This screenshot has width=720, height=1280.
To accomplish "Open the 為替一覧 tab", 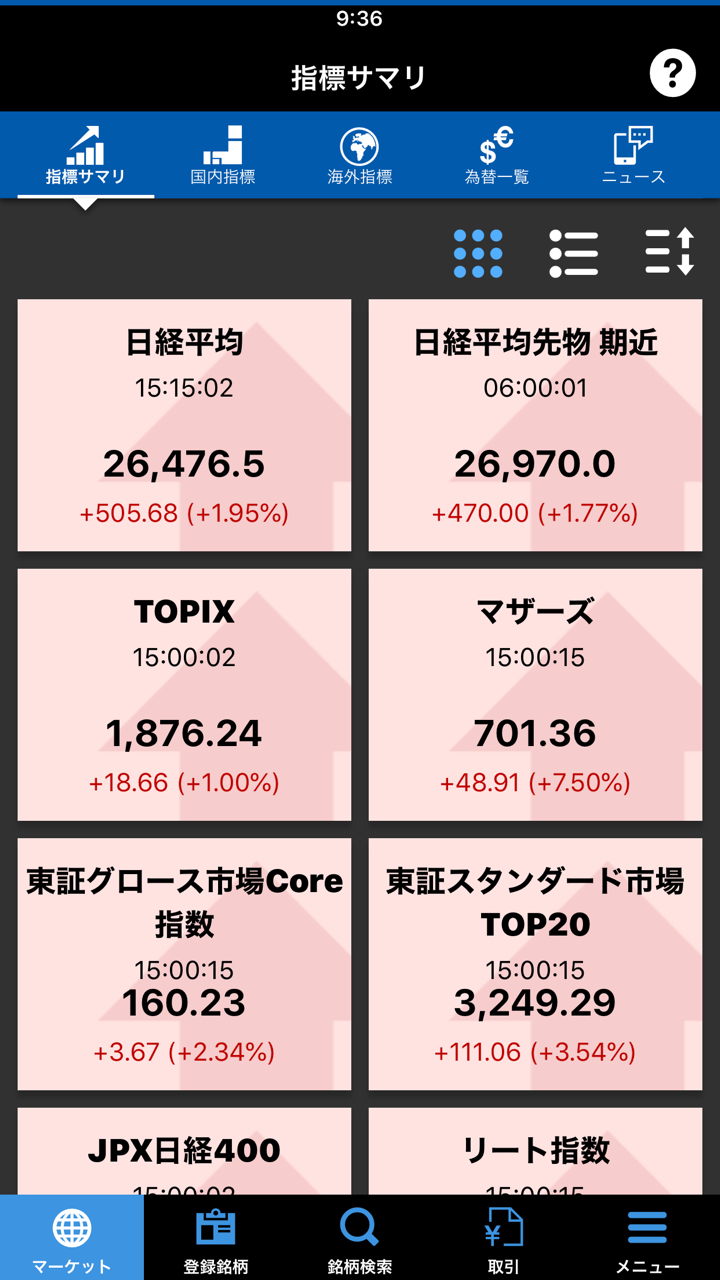I will tap(497, 156).
